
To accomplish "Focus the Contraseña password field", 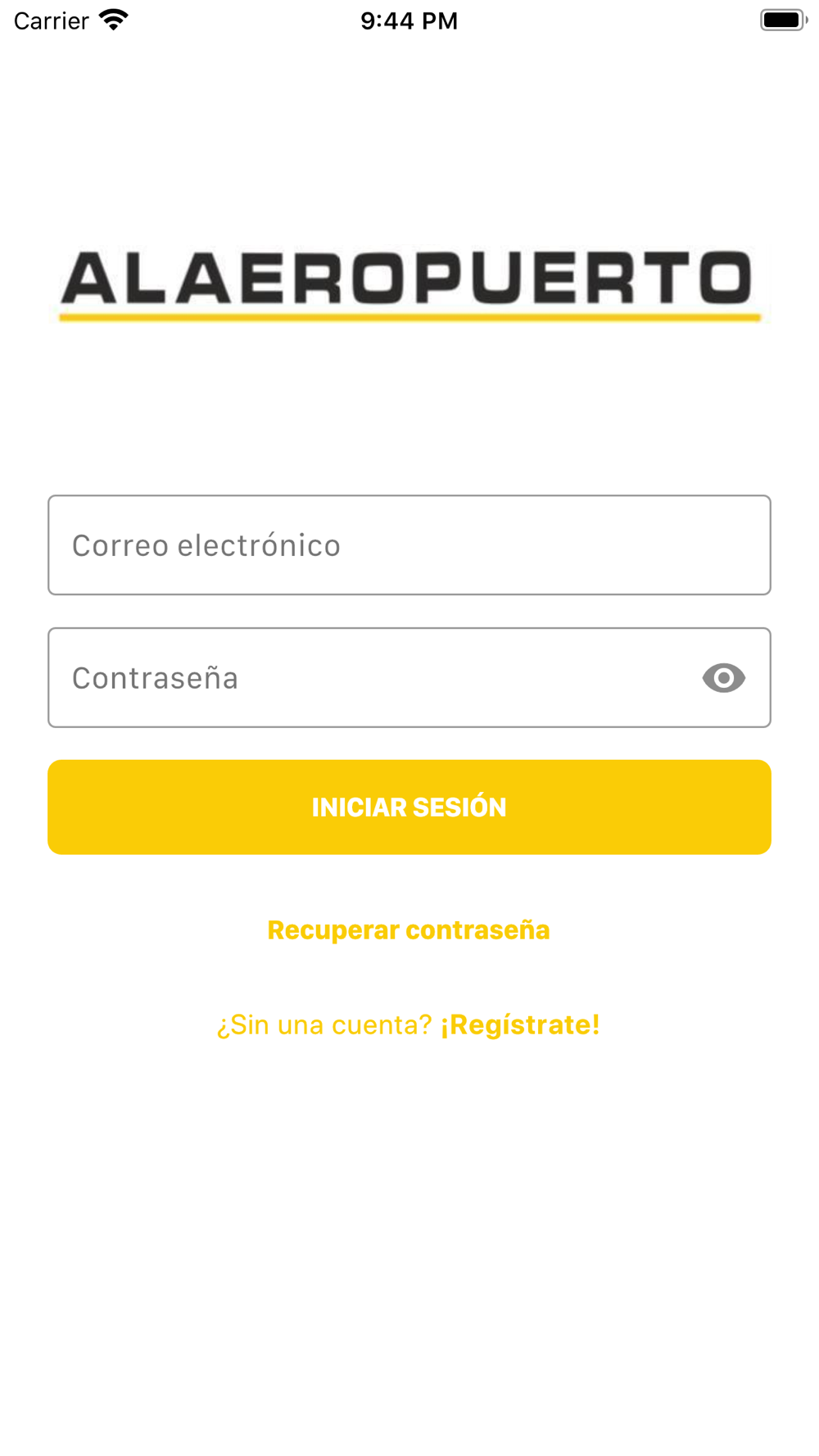I will tap(369, 678).
